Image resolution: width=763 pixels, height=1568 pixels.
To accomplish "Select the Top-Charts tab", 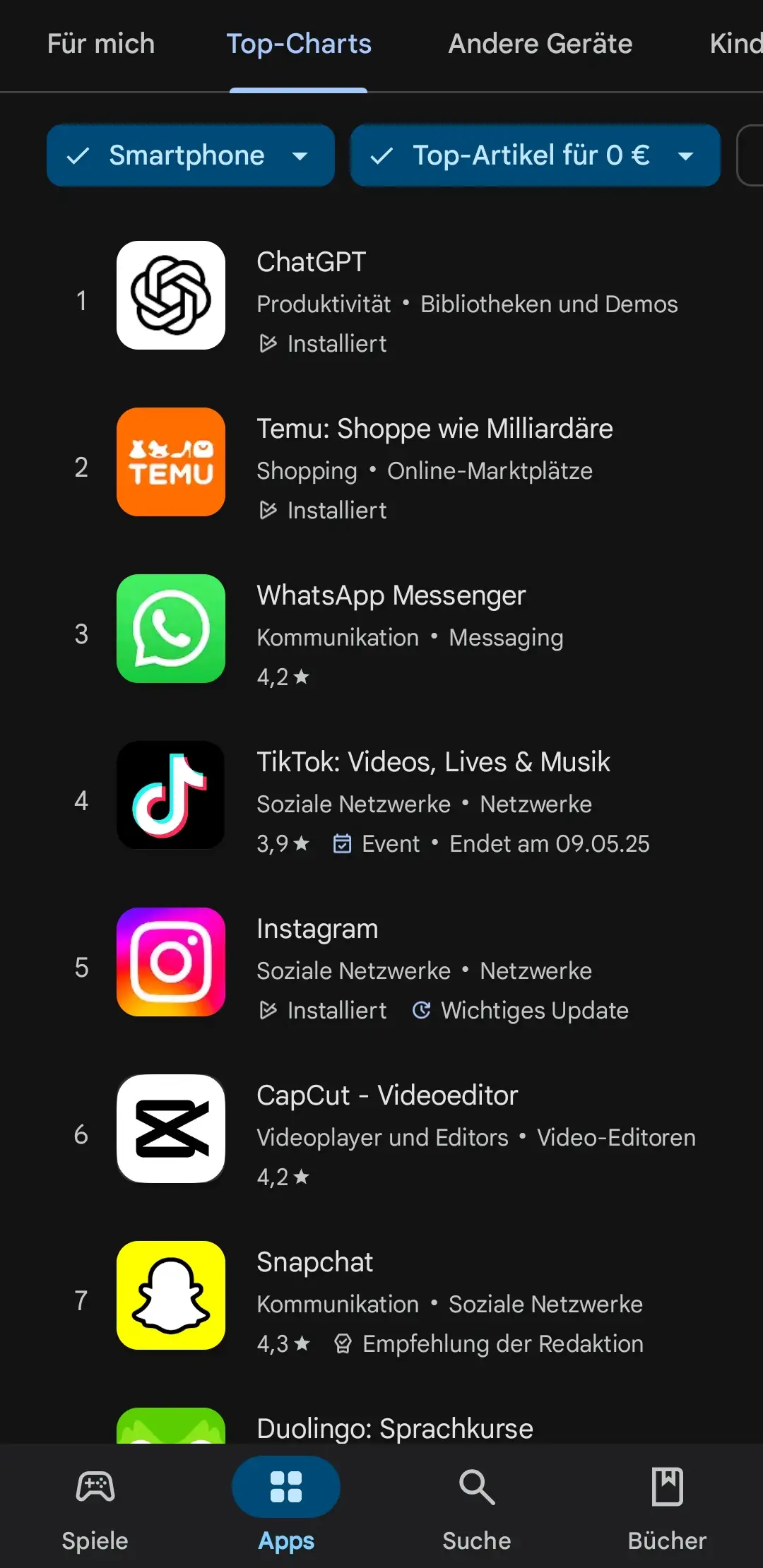I will 298,44.
